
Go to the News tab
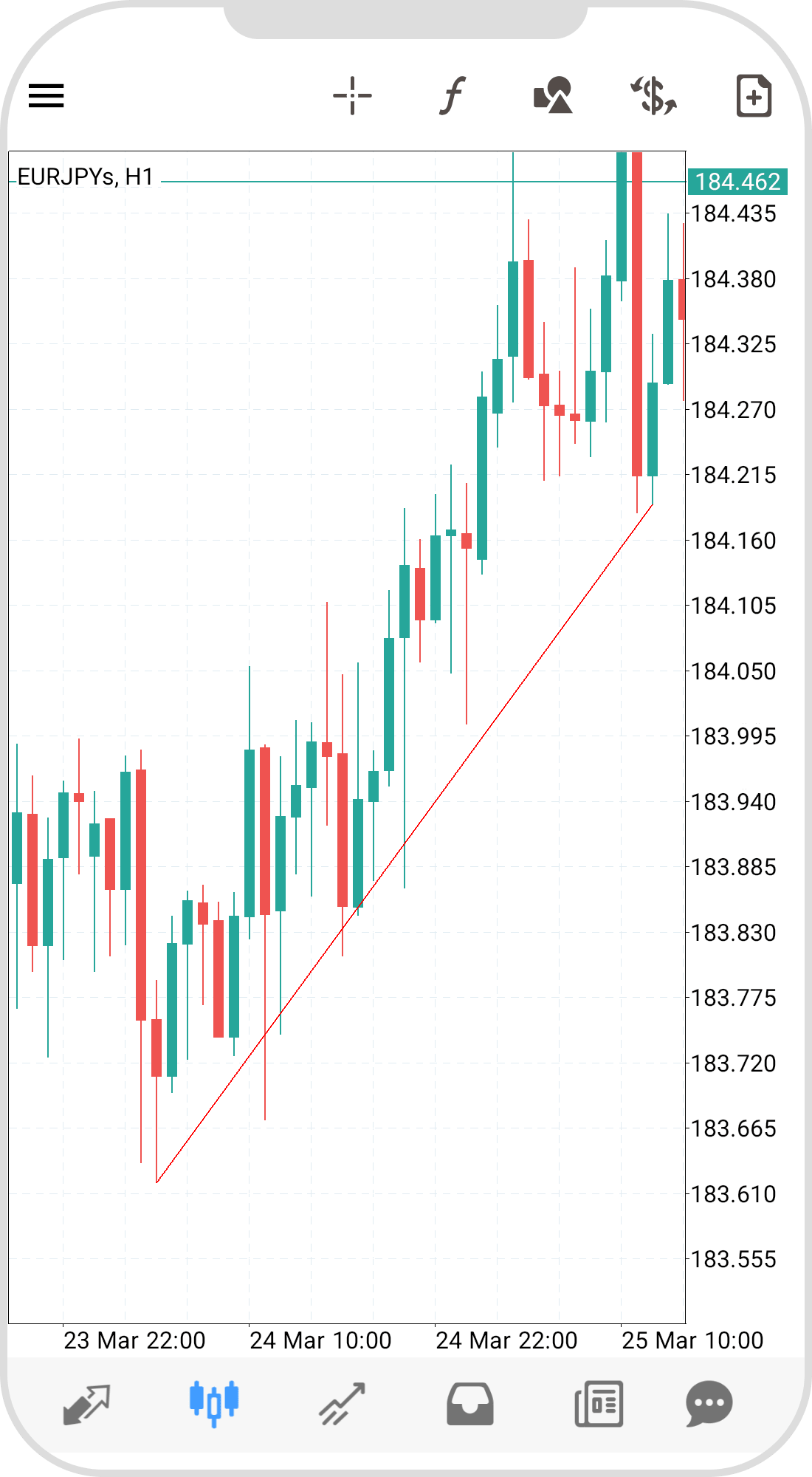(599, 1403)
